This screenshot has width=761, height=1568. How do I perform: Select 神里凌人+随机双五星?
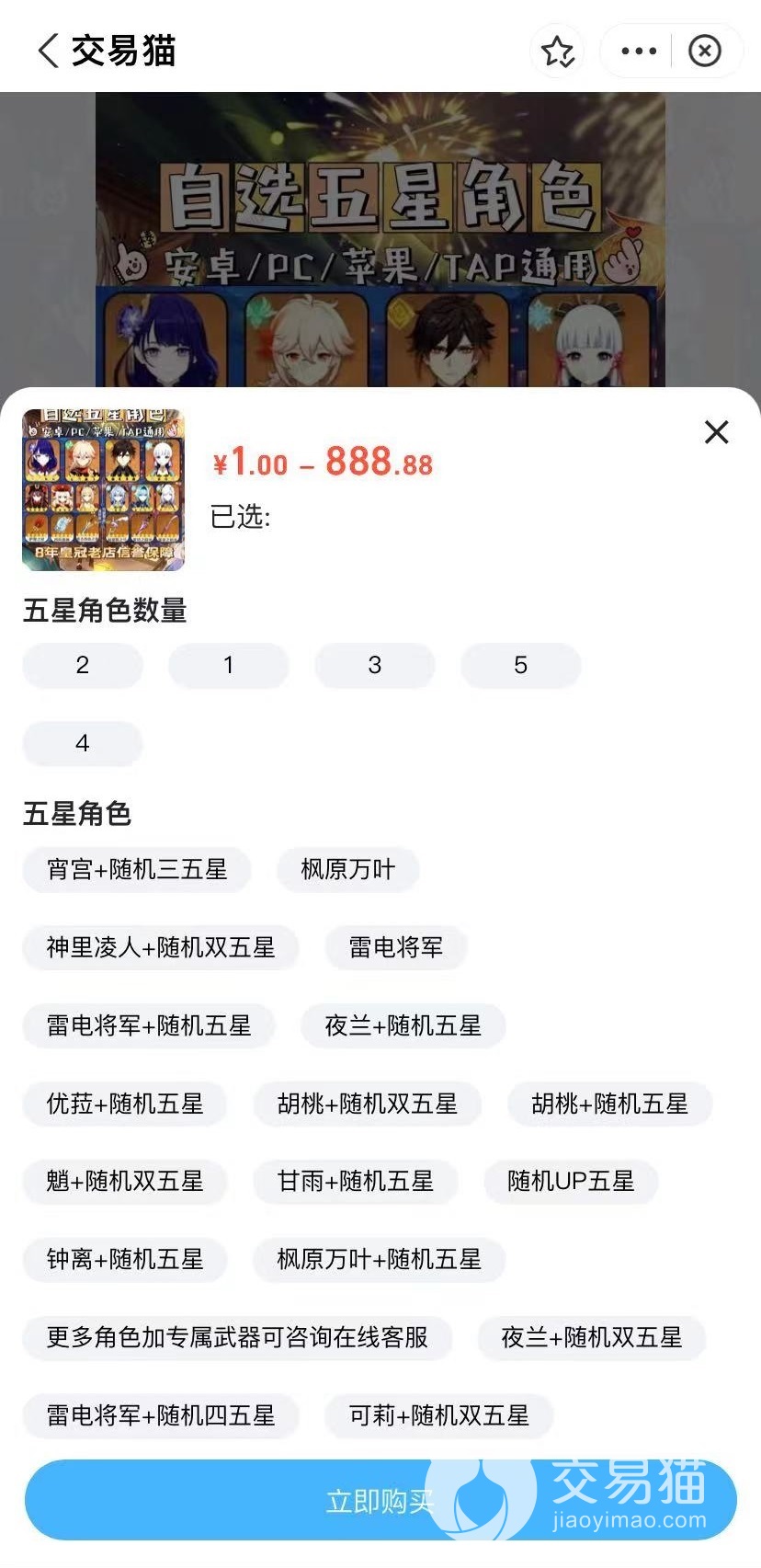click(161, 947)
